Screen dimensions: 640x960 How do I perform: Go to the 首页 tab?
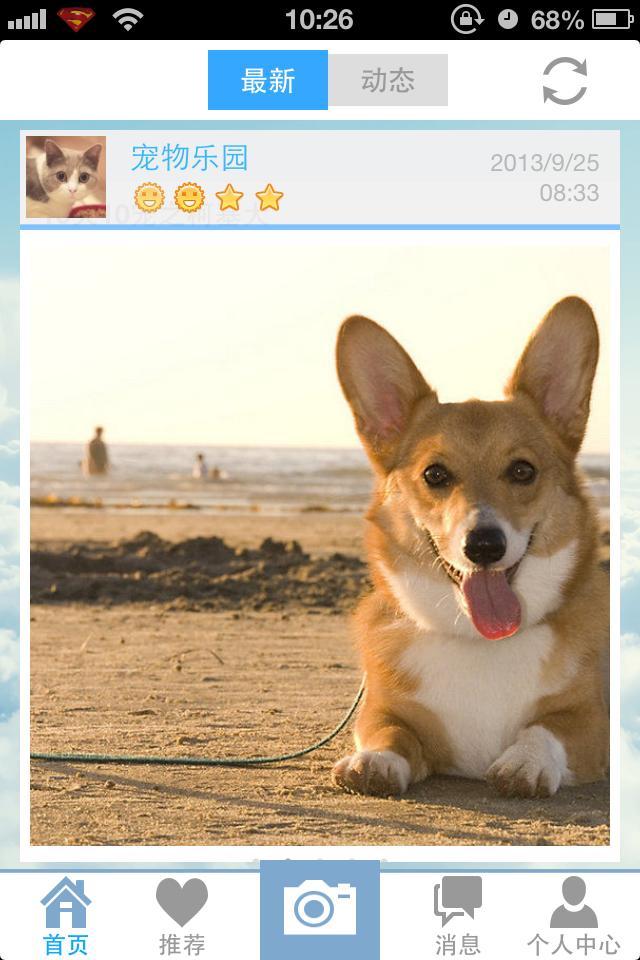tap(66, 916)
